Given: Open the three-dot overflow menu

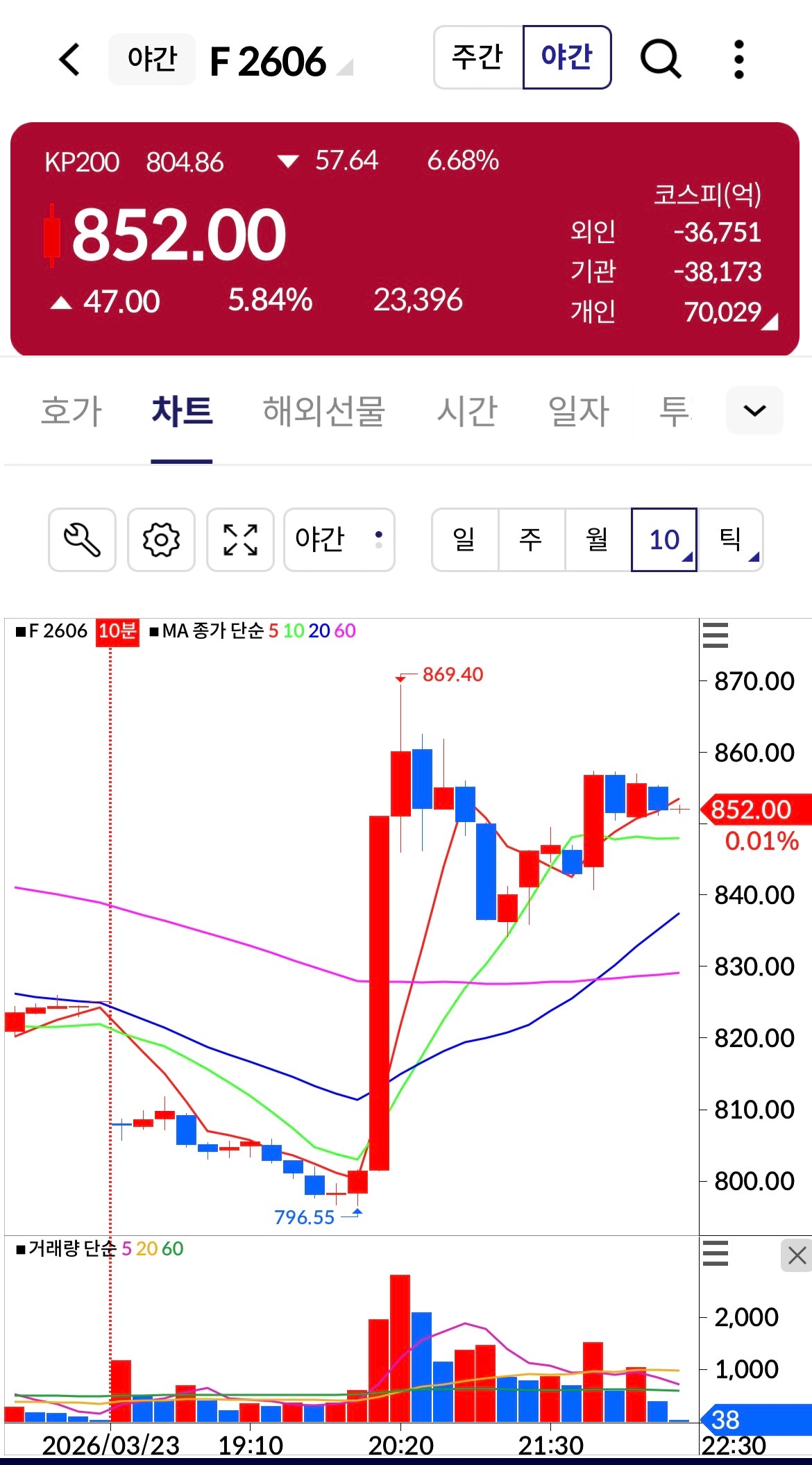Looking at the screenshot, I should pos(739,59).
